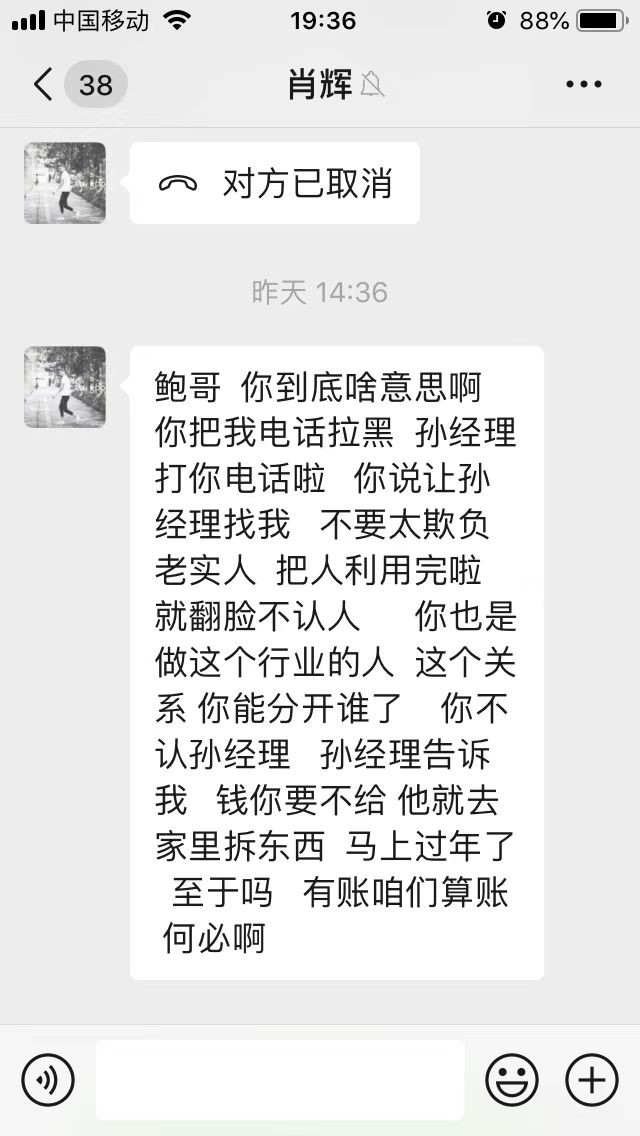Tap the message text field

[280, 1080]
